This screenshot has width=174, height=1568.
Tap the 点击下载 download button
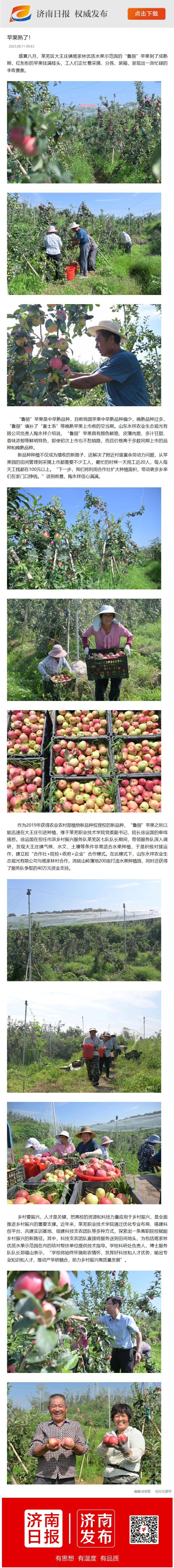[146, 13]
